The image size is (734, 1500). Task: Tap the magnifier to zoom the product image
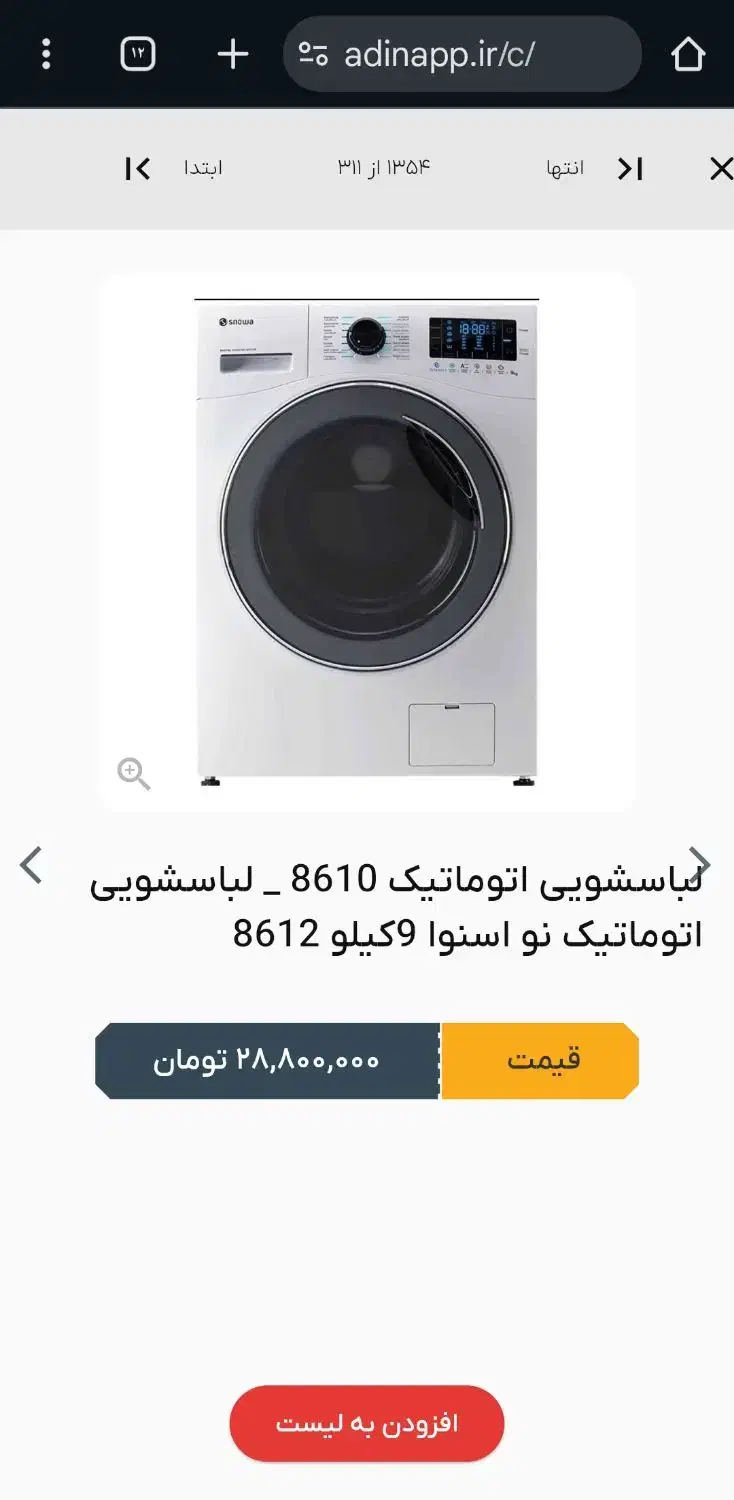pyautogui.click(x=133, y=775)
